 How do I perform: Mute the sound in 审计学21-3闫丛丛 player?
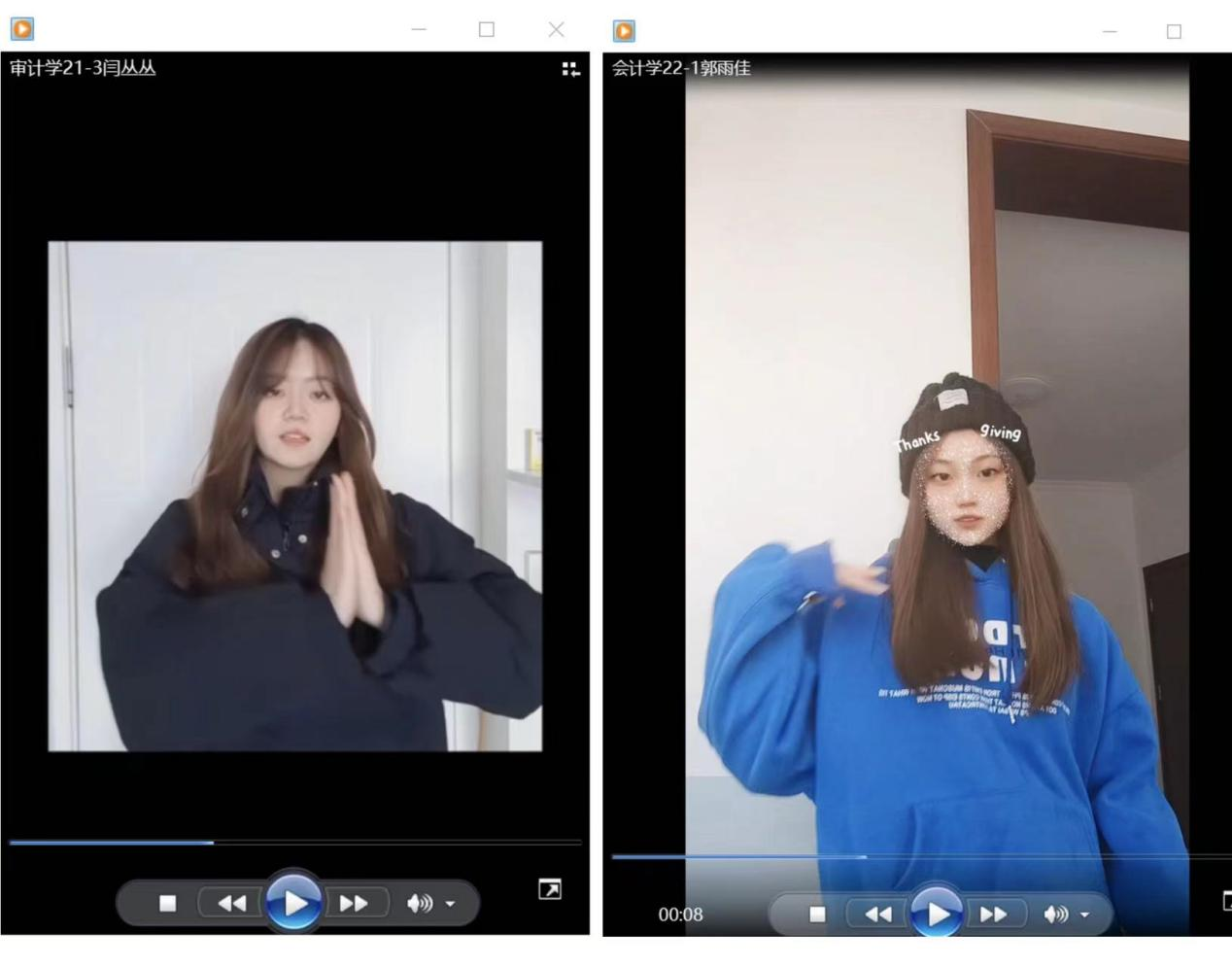tap(419, 903)
